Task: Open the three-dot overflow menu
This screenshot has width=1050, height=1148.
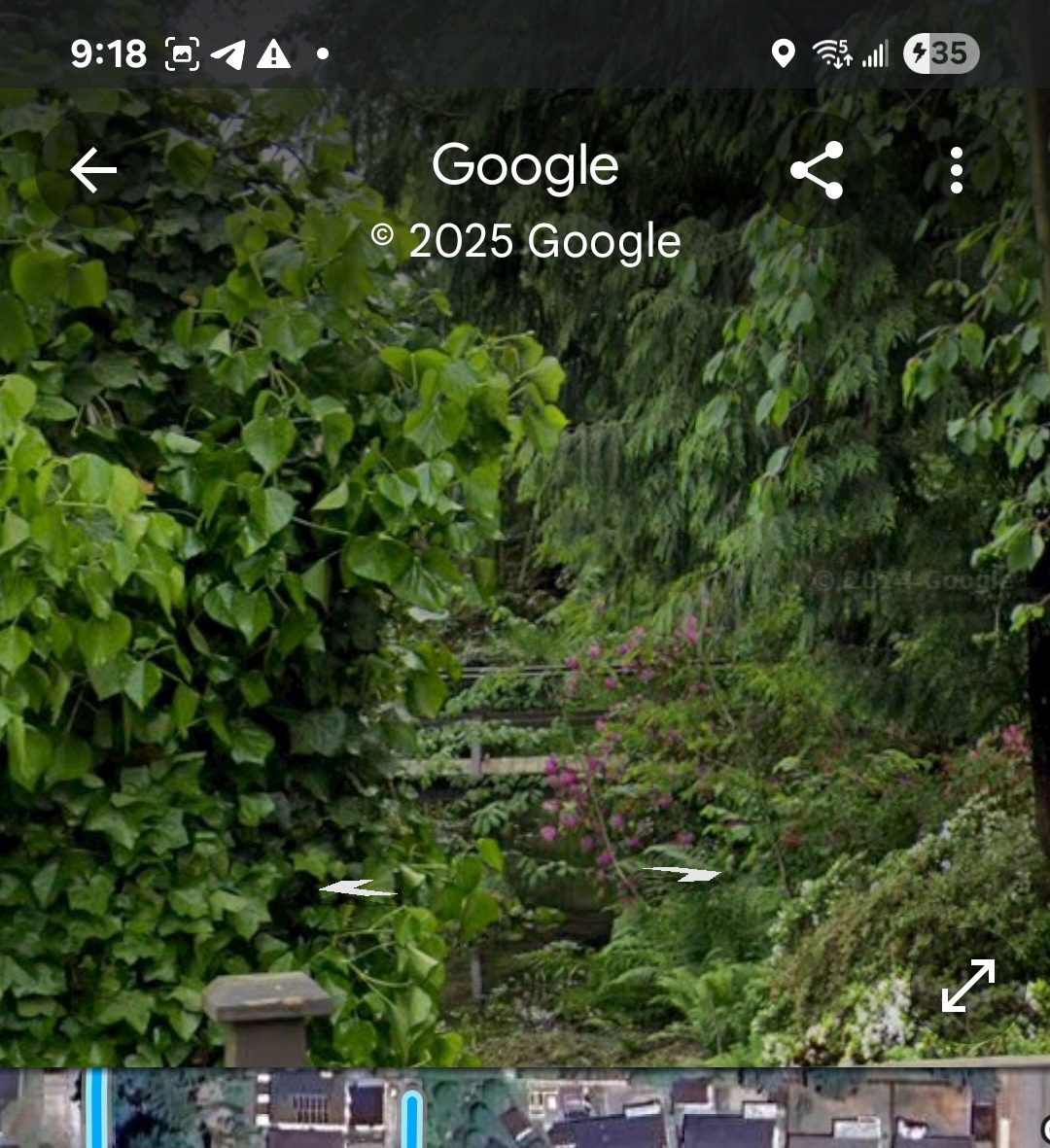Action: 957,171
